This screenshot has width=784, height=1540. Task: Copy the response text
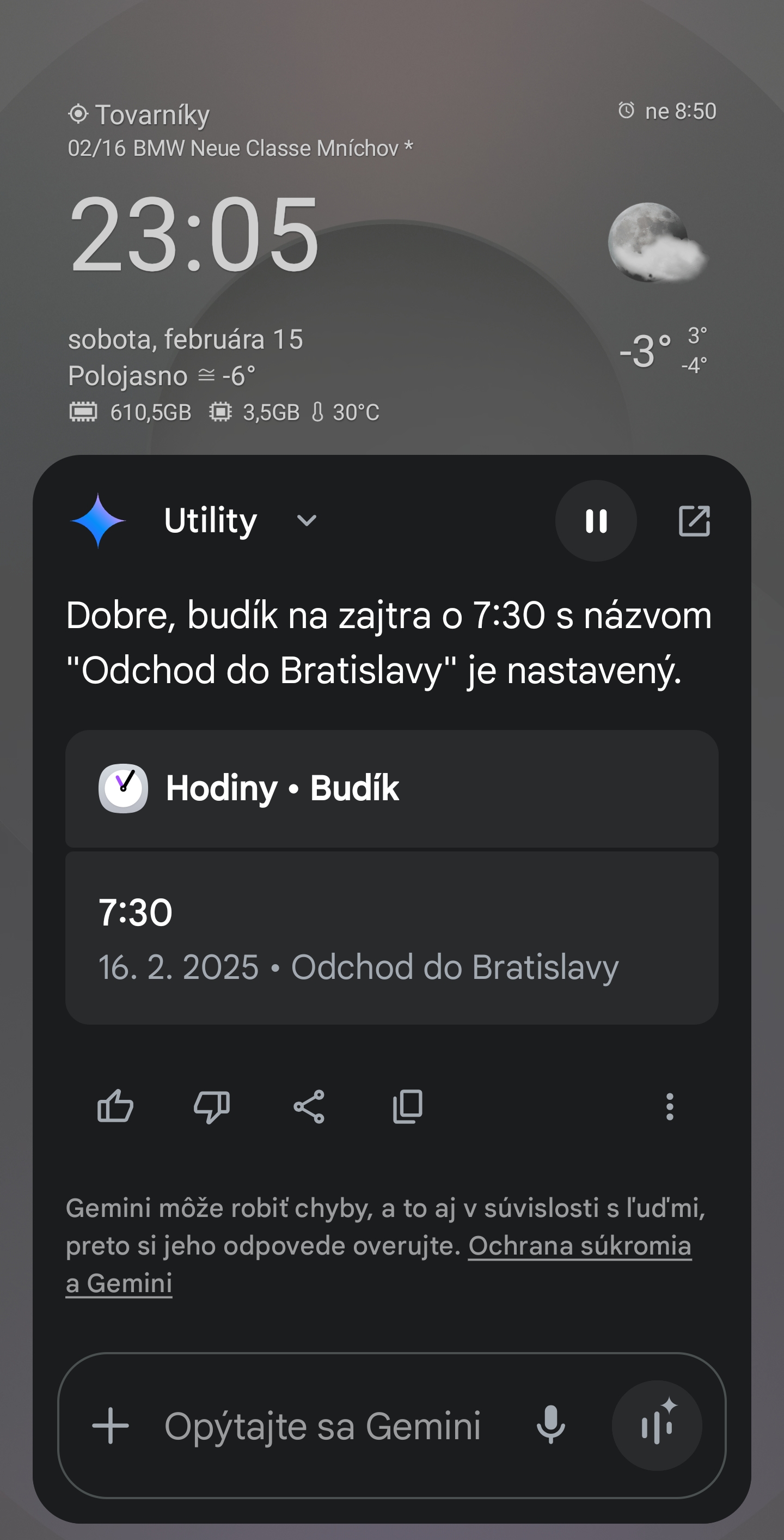pyautogui.click(x=408, y=1106)
